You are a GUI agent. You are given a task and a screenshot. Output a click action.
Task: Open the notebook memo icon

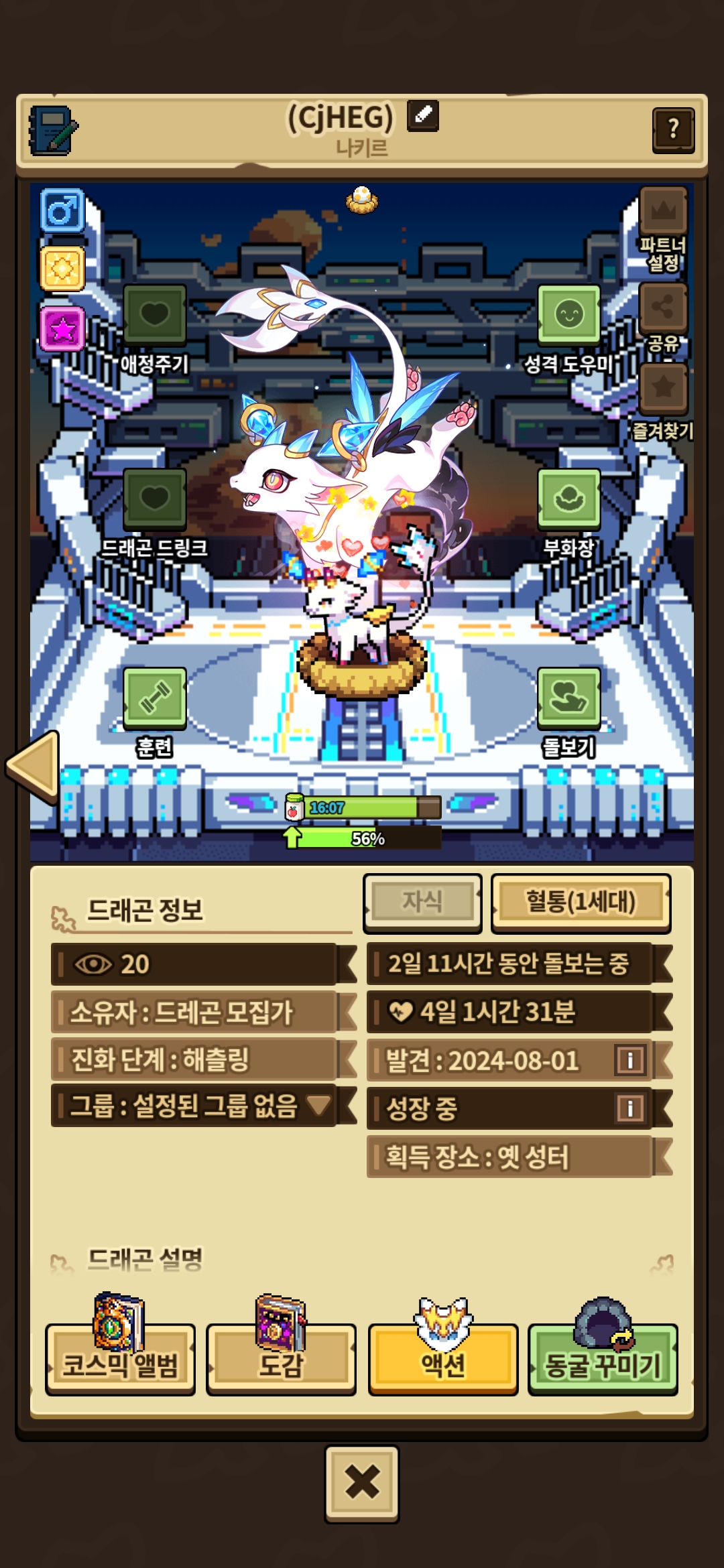coord(52,130)
